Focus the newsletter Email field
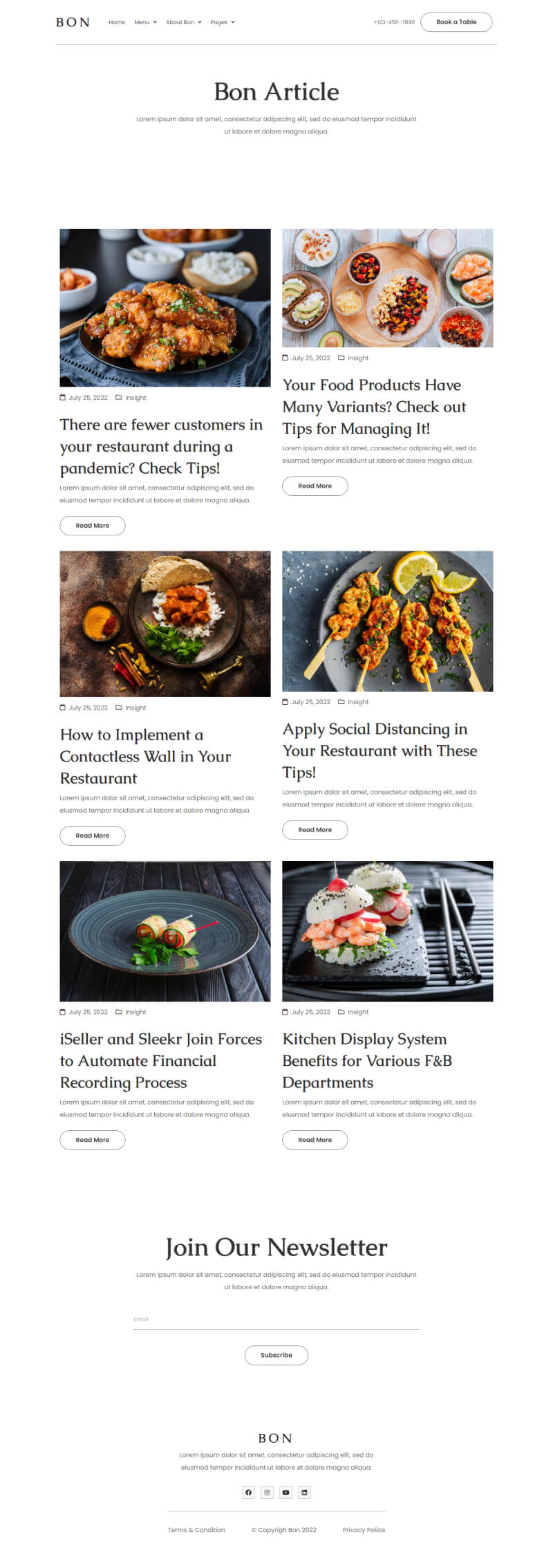The image size is (553, 1568). (276, 1320)
